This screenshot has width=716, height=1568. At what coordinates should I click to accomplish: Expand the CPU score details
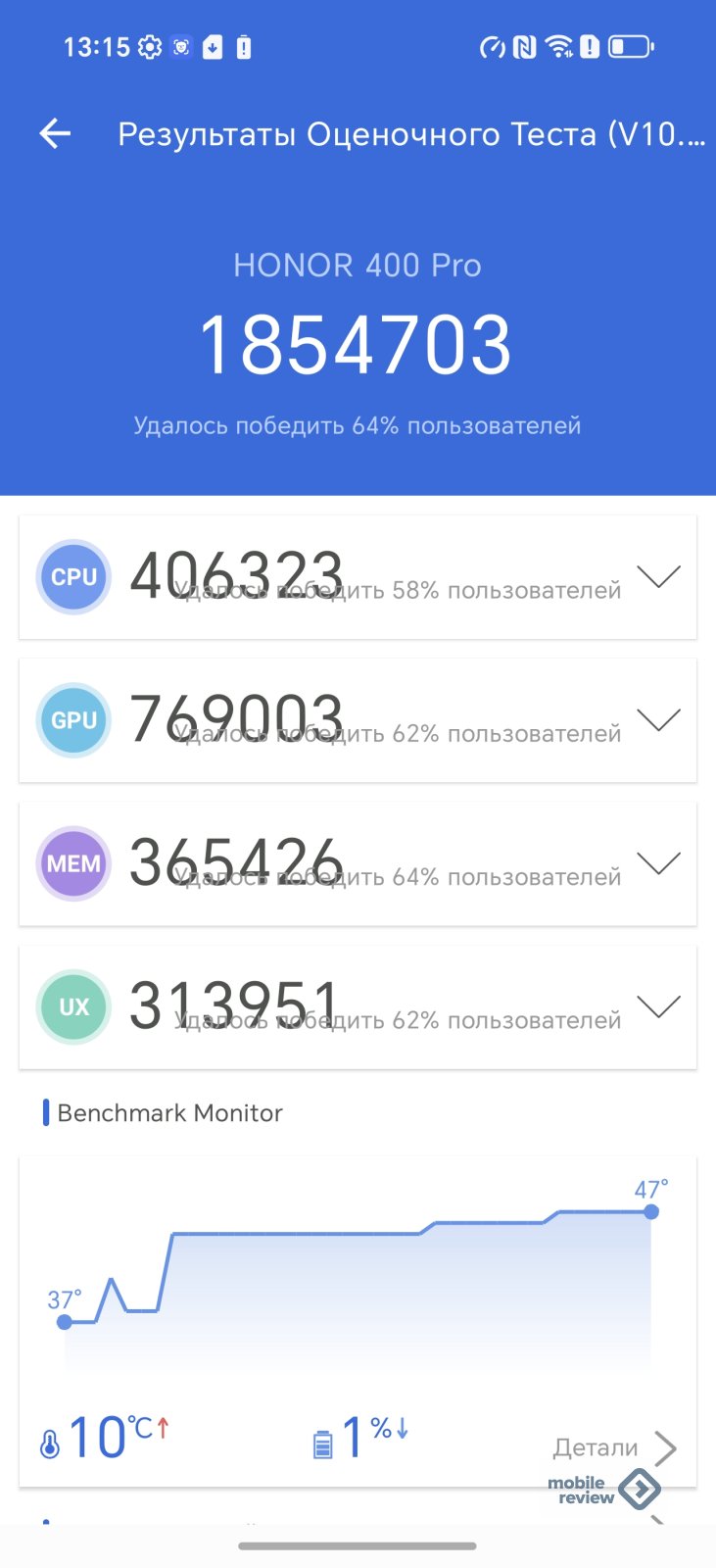(658, 576)
